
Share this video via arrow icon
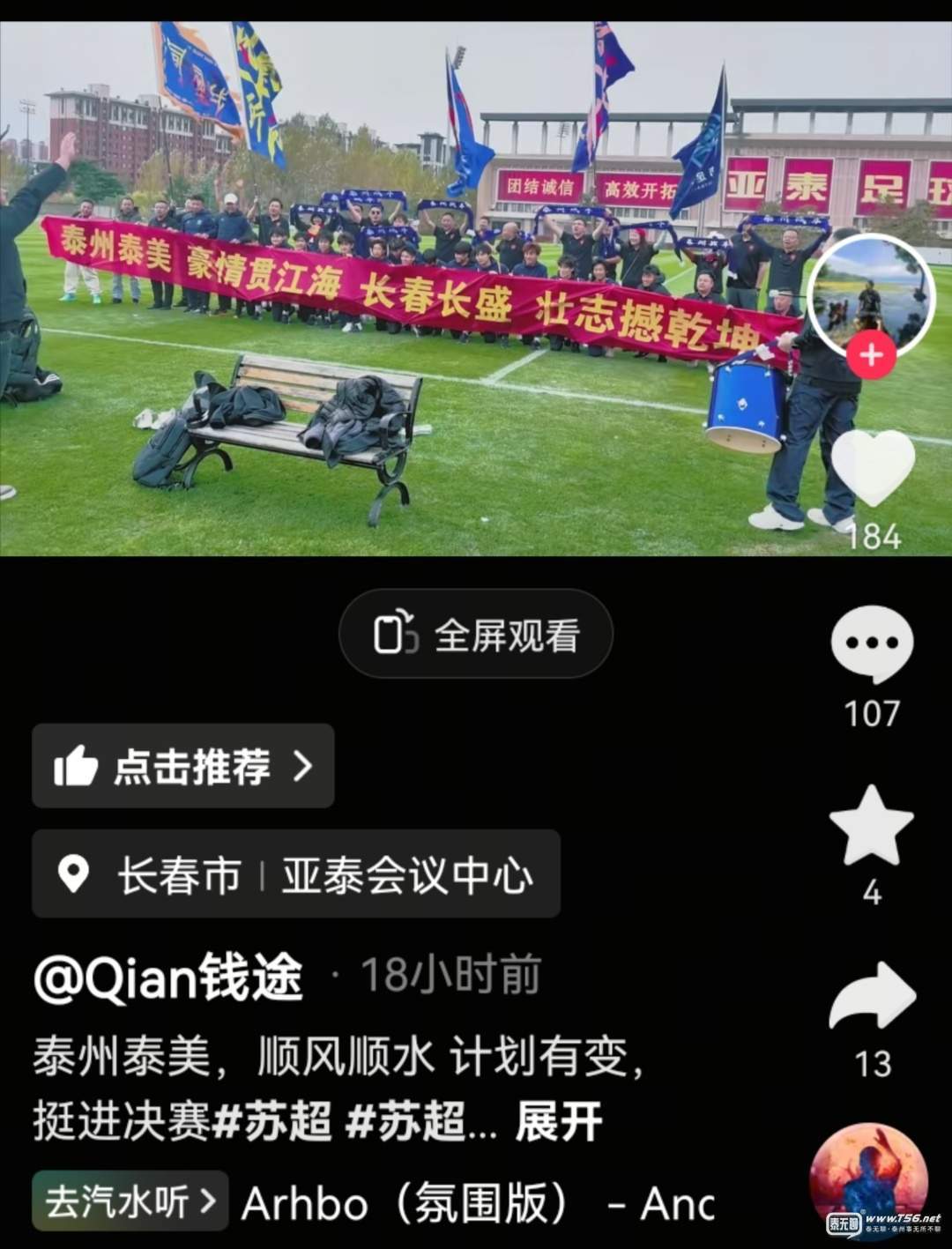click(873, 997)
